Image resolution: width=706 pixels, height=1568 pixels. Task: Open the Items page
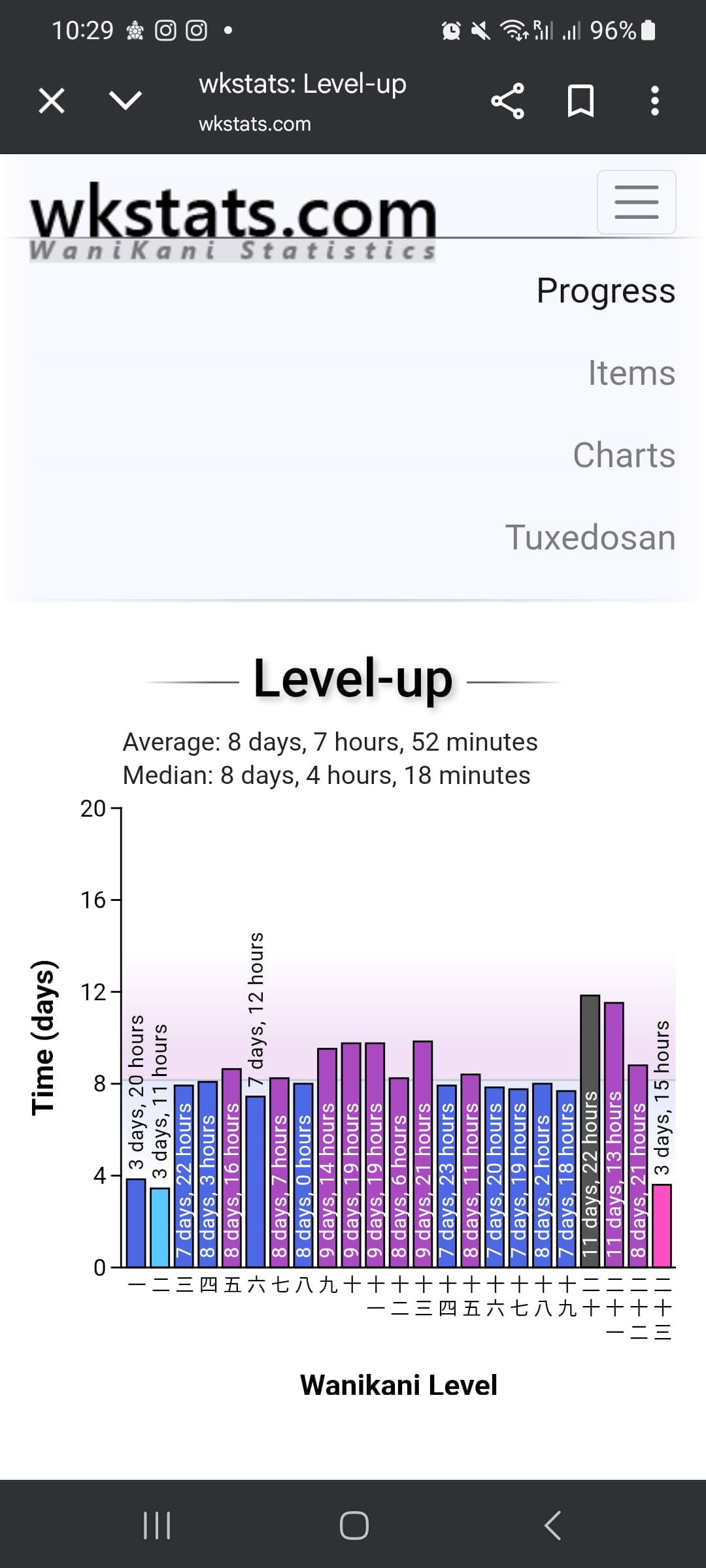(631, 373)
